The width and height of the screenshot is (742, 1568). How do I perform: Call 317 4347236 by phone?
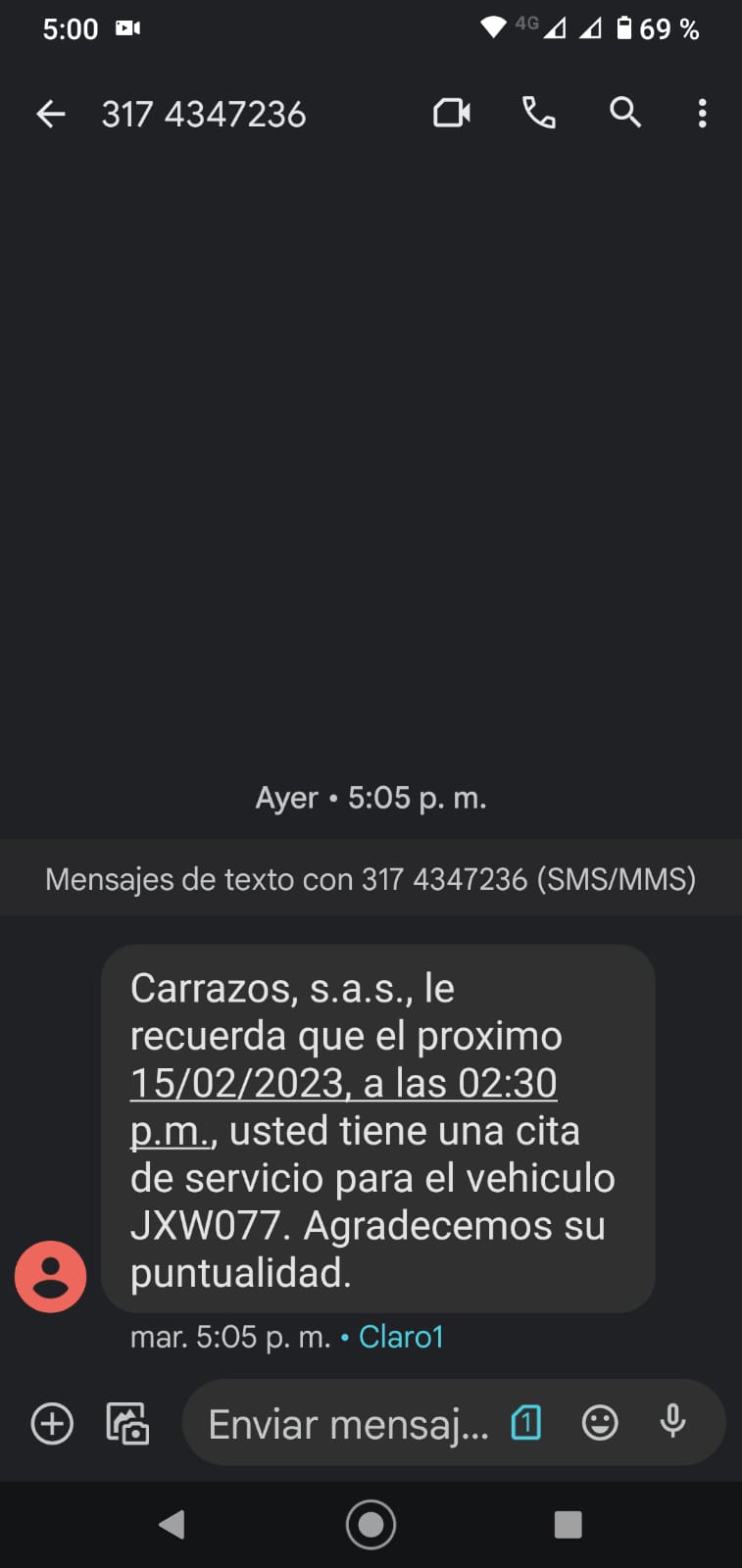coord(538,114)
